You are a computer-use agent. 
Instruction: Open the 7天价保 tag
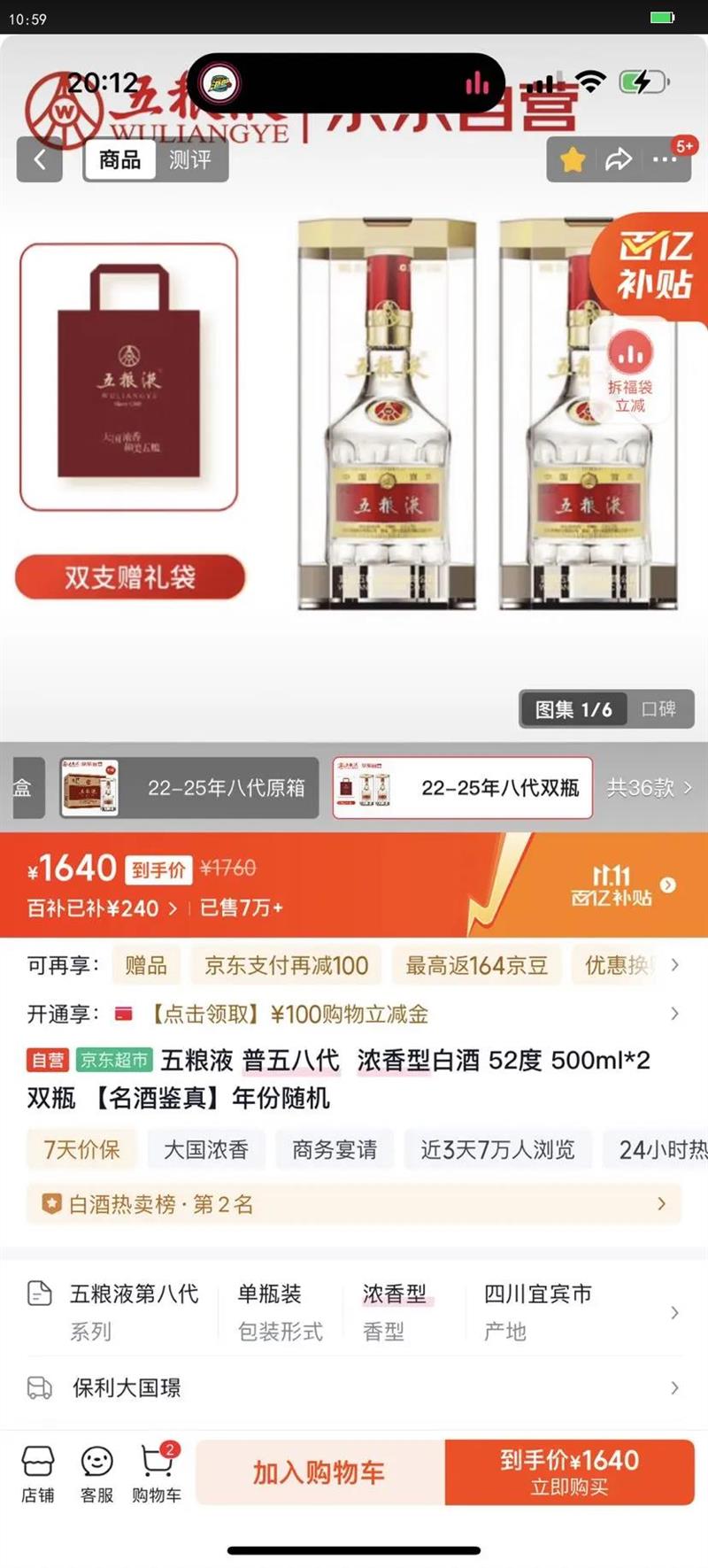pyautogui.click(x=81, y=1149)
